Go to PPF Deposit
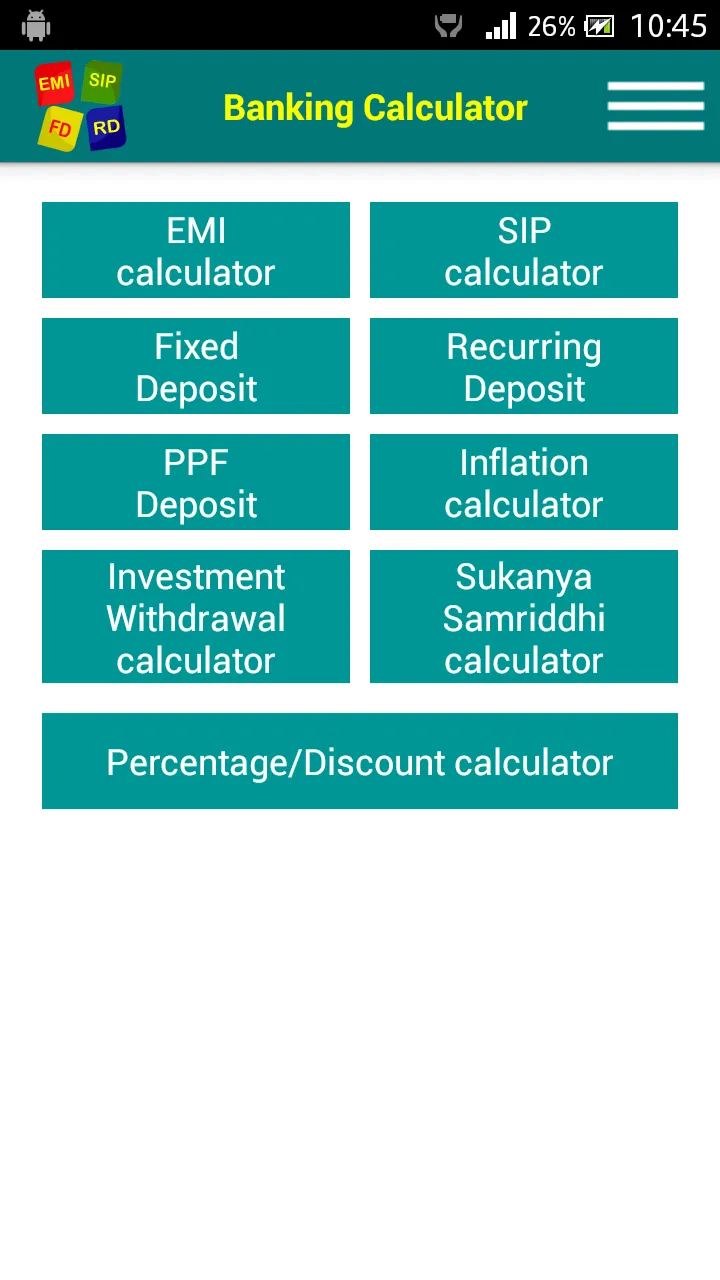 click(196, 482)
